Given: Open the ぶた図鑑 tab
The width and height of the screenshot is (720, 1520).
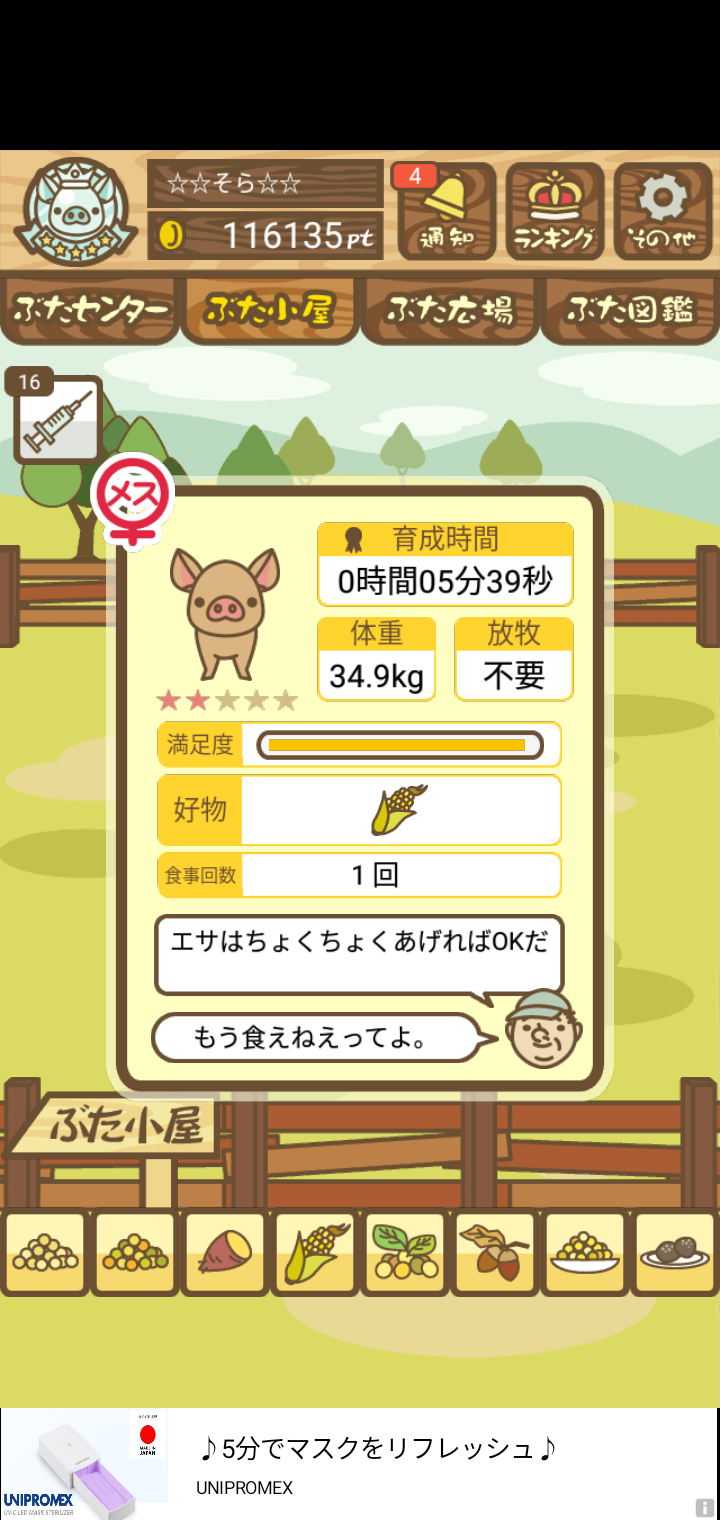Looking at the screenshot, I should (x=630, y=310).
